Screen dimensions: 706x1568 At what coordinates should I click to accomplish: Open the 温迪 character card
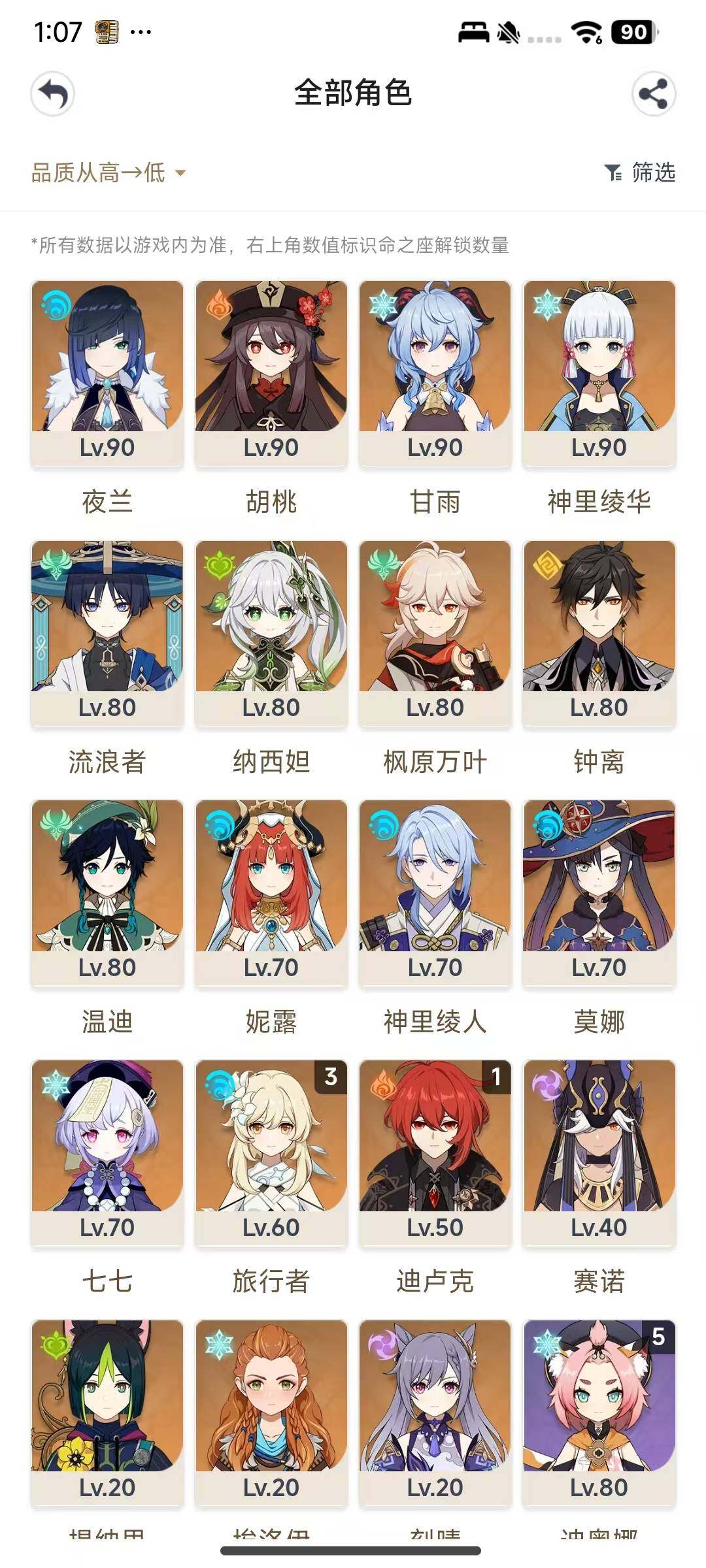tap(107, 892)
